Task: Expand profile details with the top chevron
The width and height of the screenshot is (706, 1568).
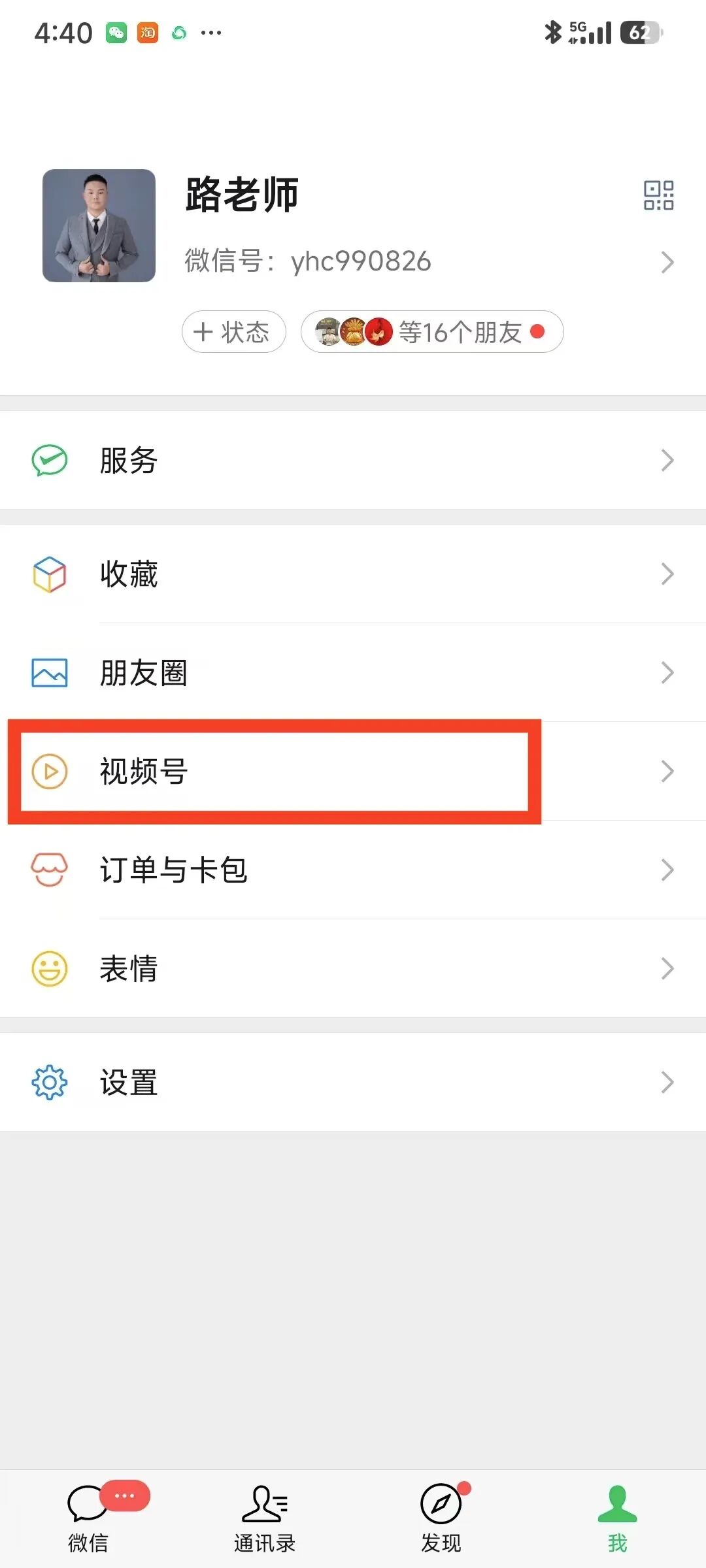Action: point(667,262)
